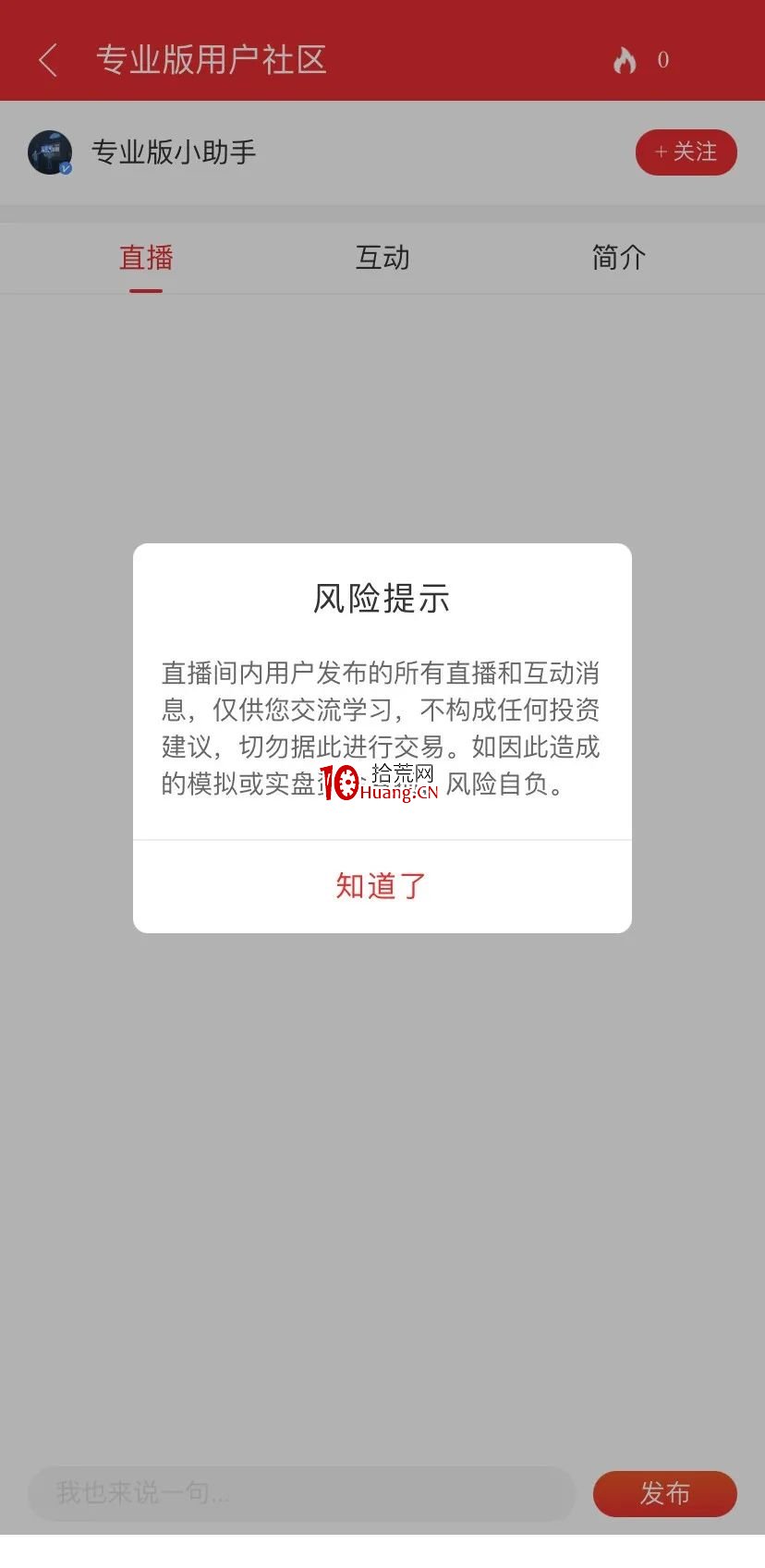
Task: Focus the 我也来说一句 comment field
Action: [301, 1492]
